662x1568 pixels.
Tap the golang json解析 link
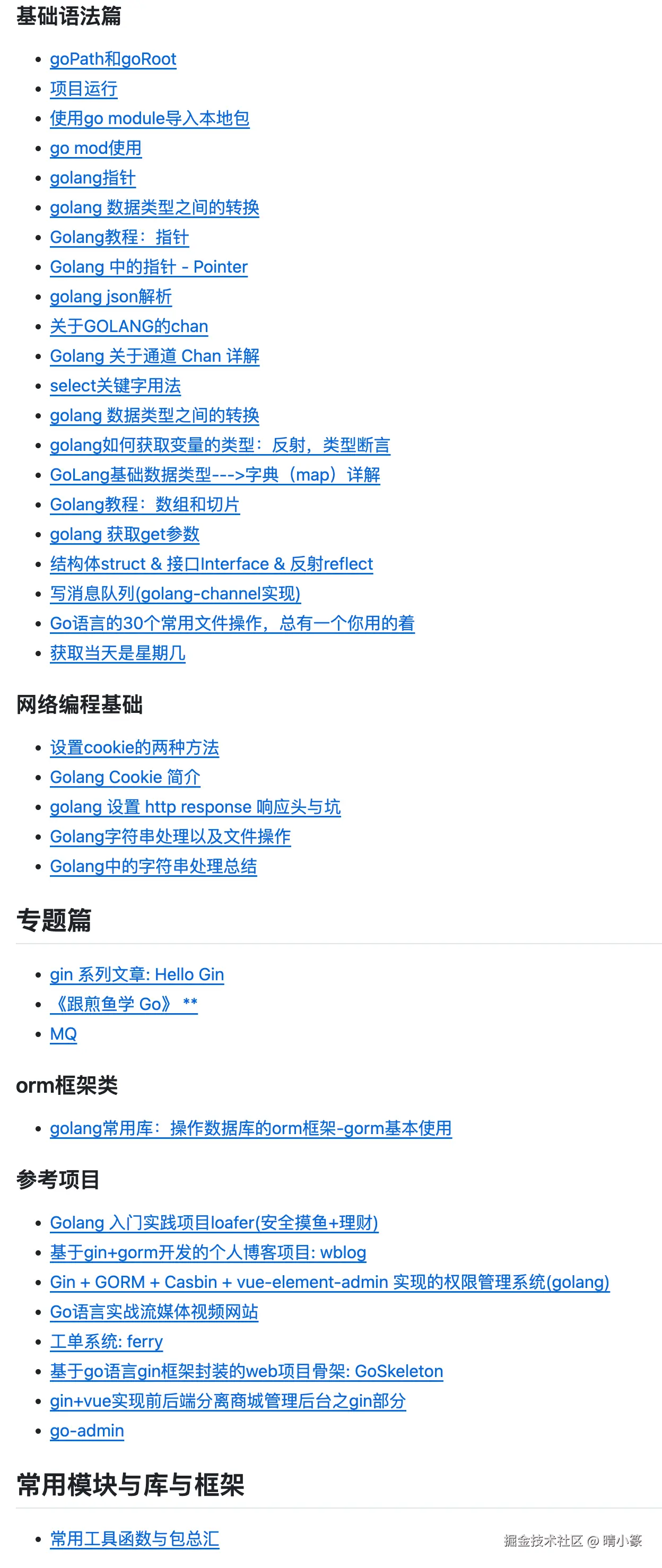click(x=111, y=297)
